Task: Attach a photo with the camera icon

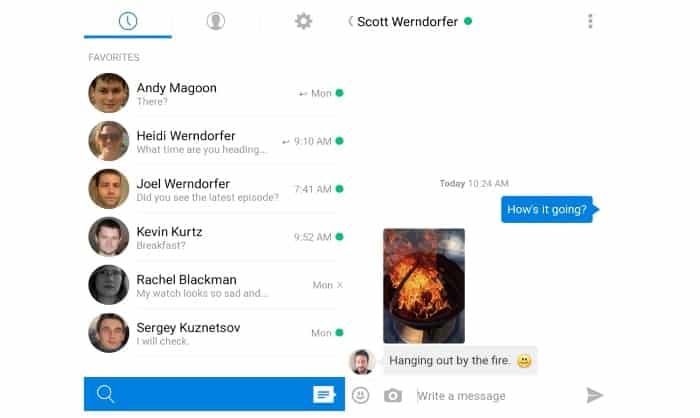Action: (393, 396)
